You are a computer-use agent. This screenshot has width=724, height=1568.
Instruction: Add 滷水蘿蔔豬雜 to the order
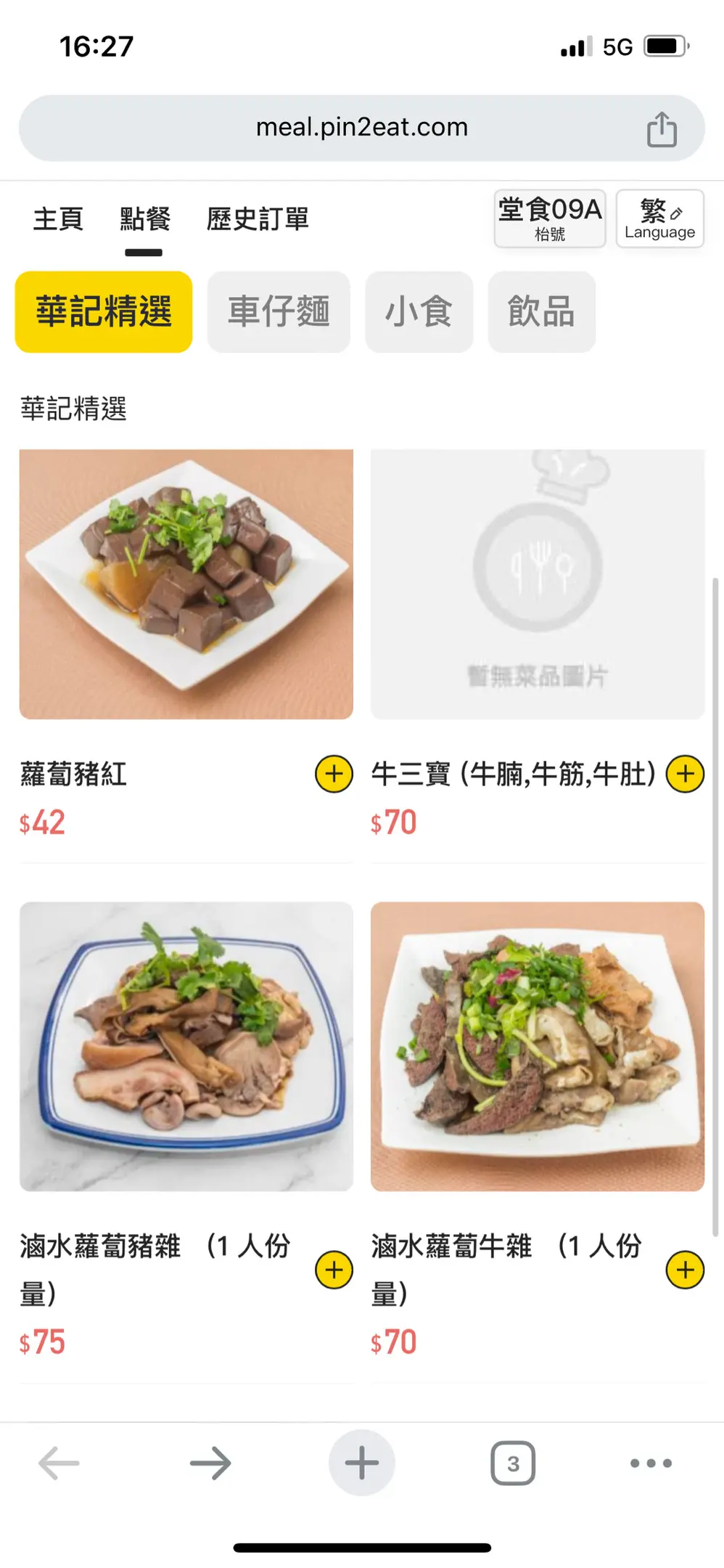(x=334, y=1270)
